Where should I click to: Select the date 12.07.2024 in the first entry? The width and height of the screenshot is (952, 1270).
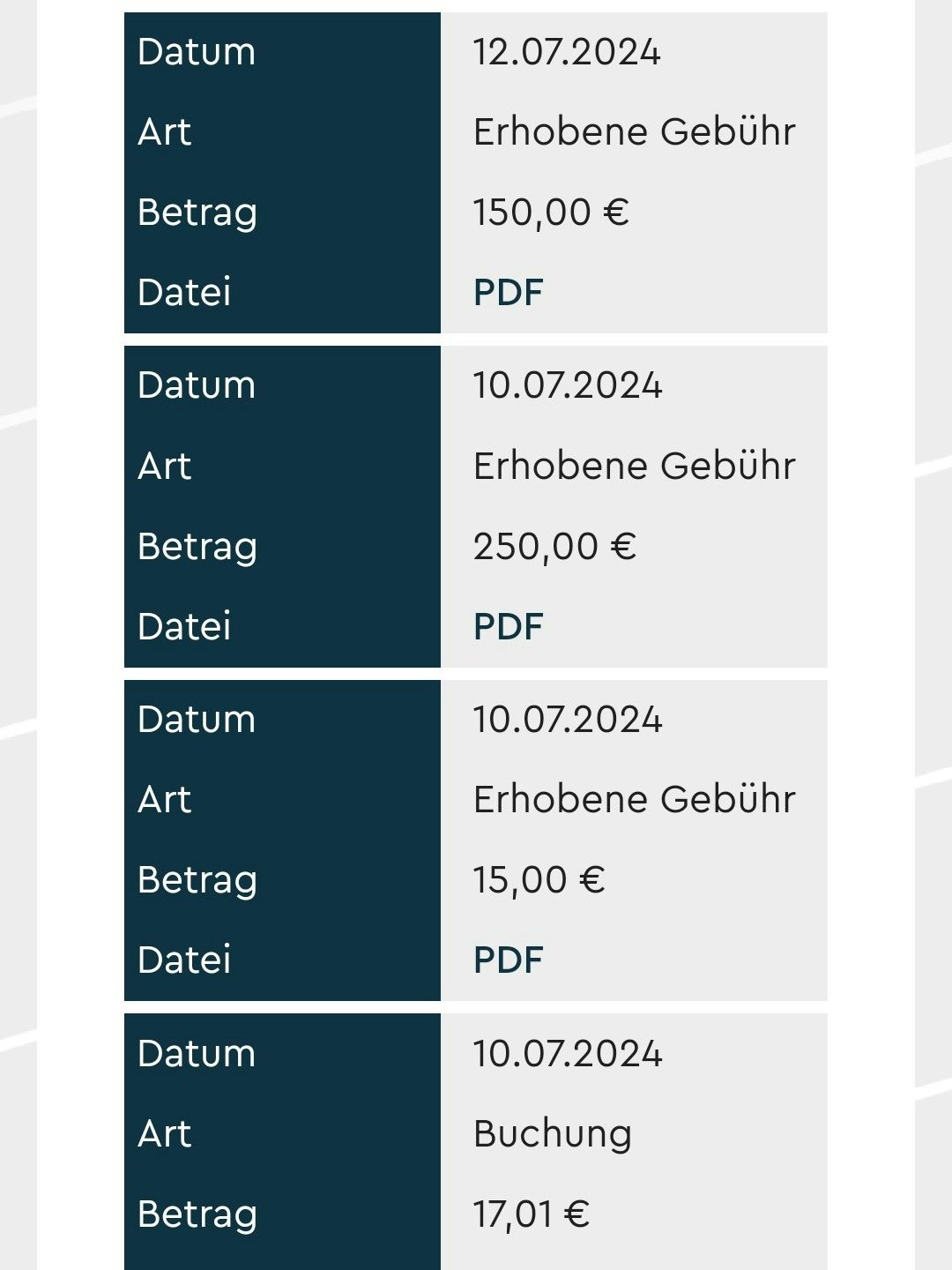(x=569, y=53)
